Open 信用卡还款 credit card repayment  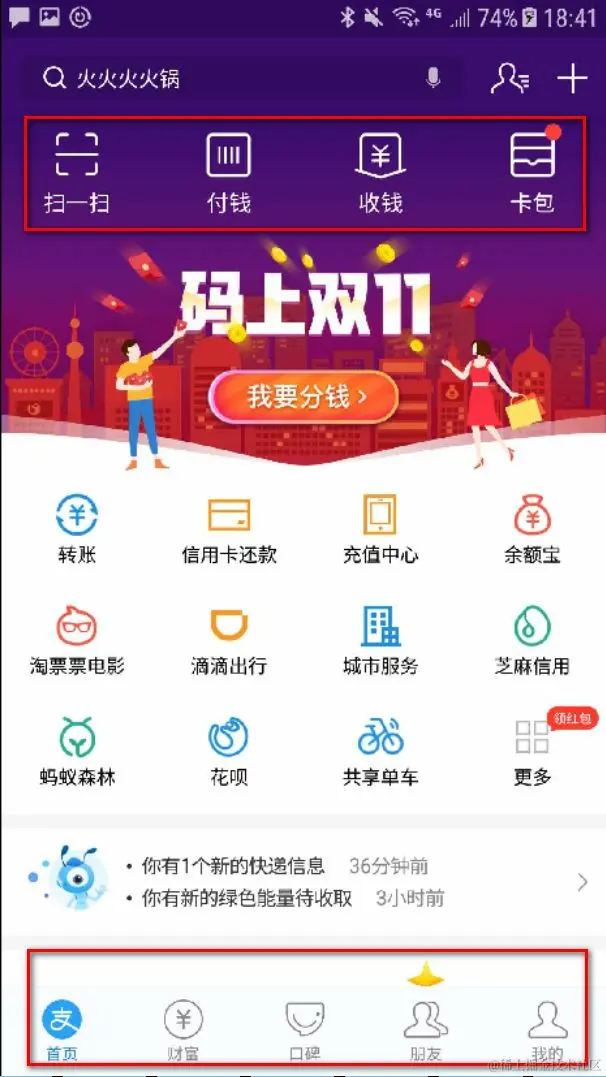coord(229,530)
